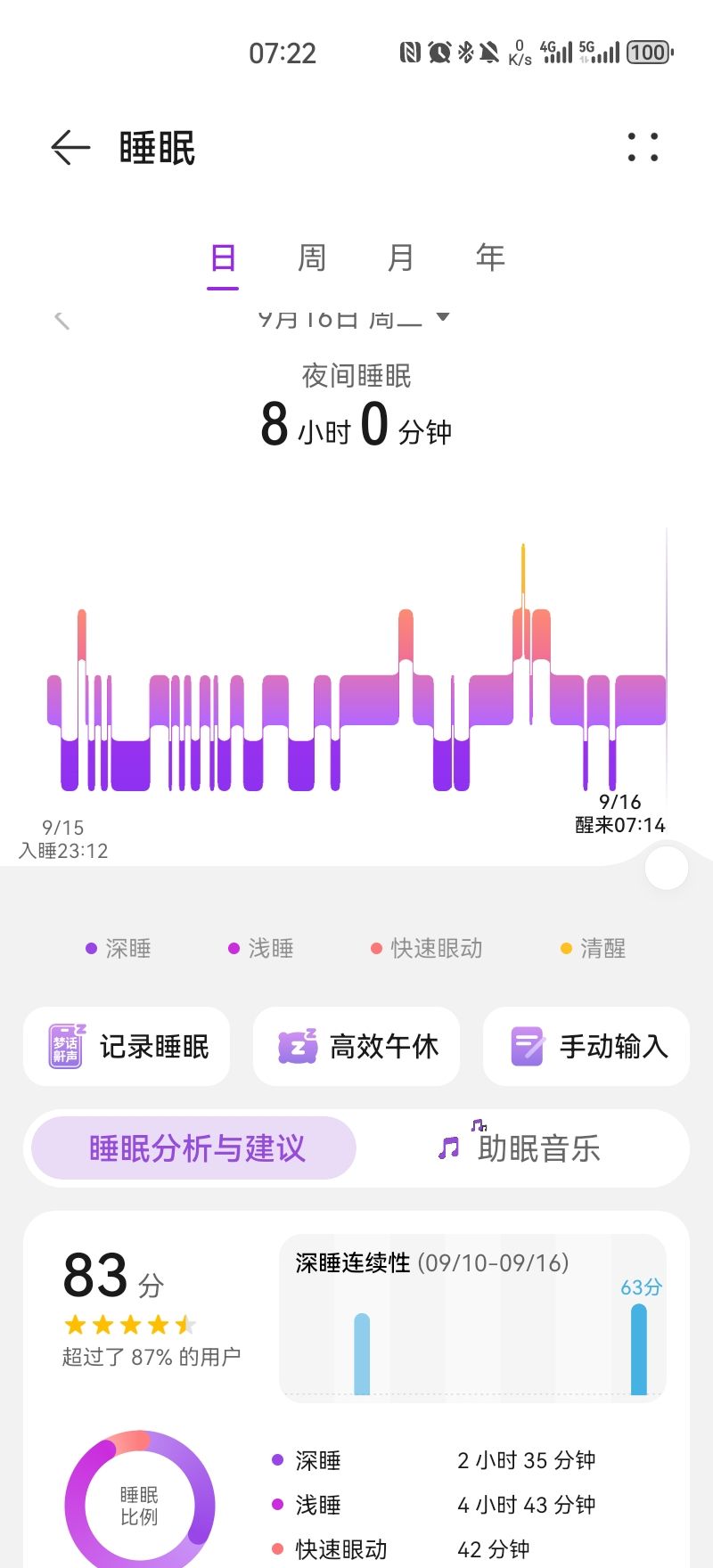Screen dimensions: 713x1568
Task: Go to the previous day's sleep data
Action: [61, 320]
